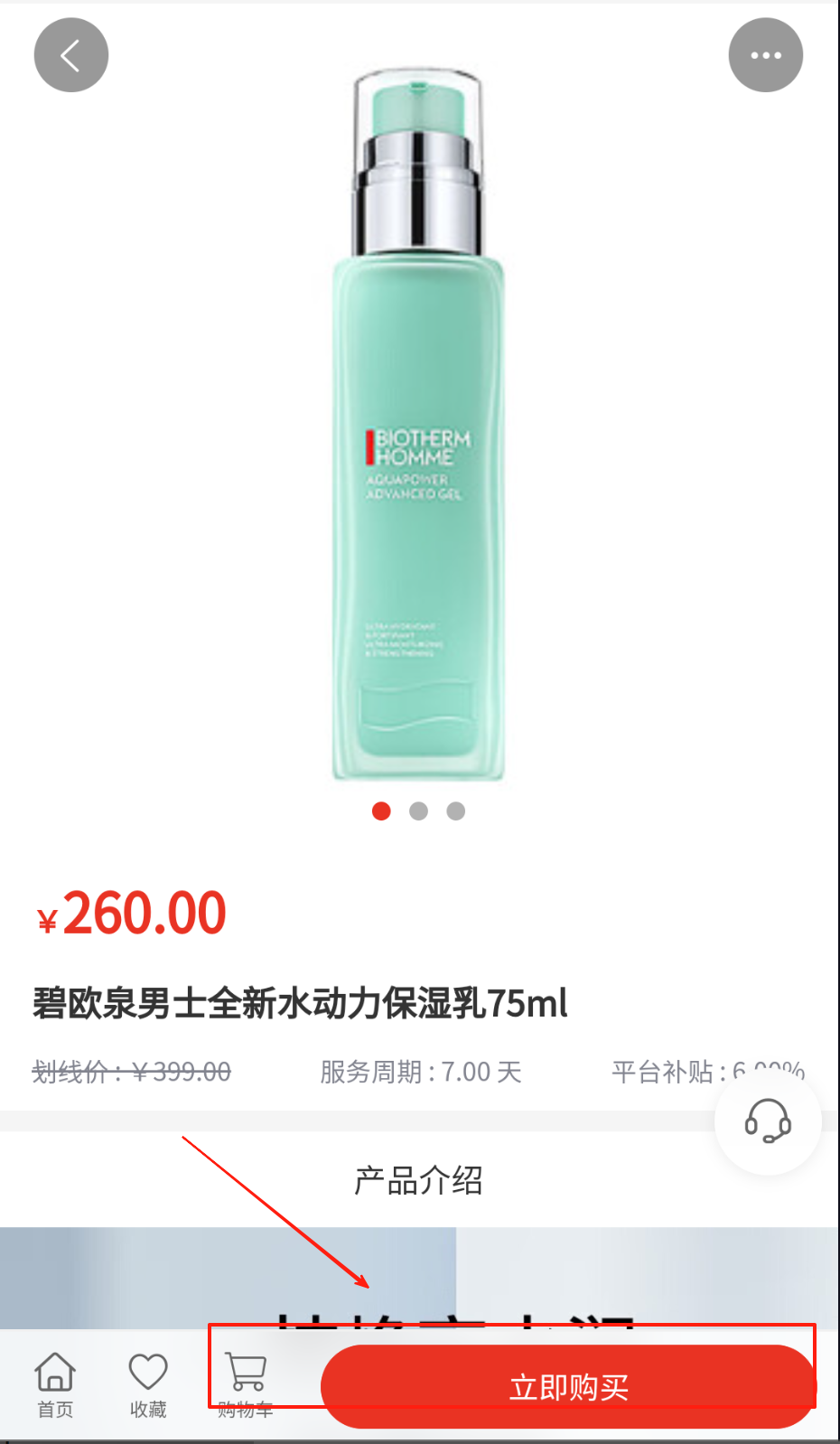Add product to 收藏 favorites
Viewport: 840px width, 1444px height.
[x=148, y=1383]
